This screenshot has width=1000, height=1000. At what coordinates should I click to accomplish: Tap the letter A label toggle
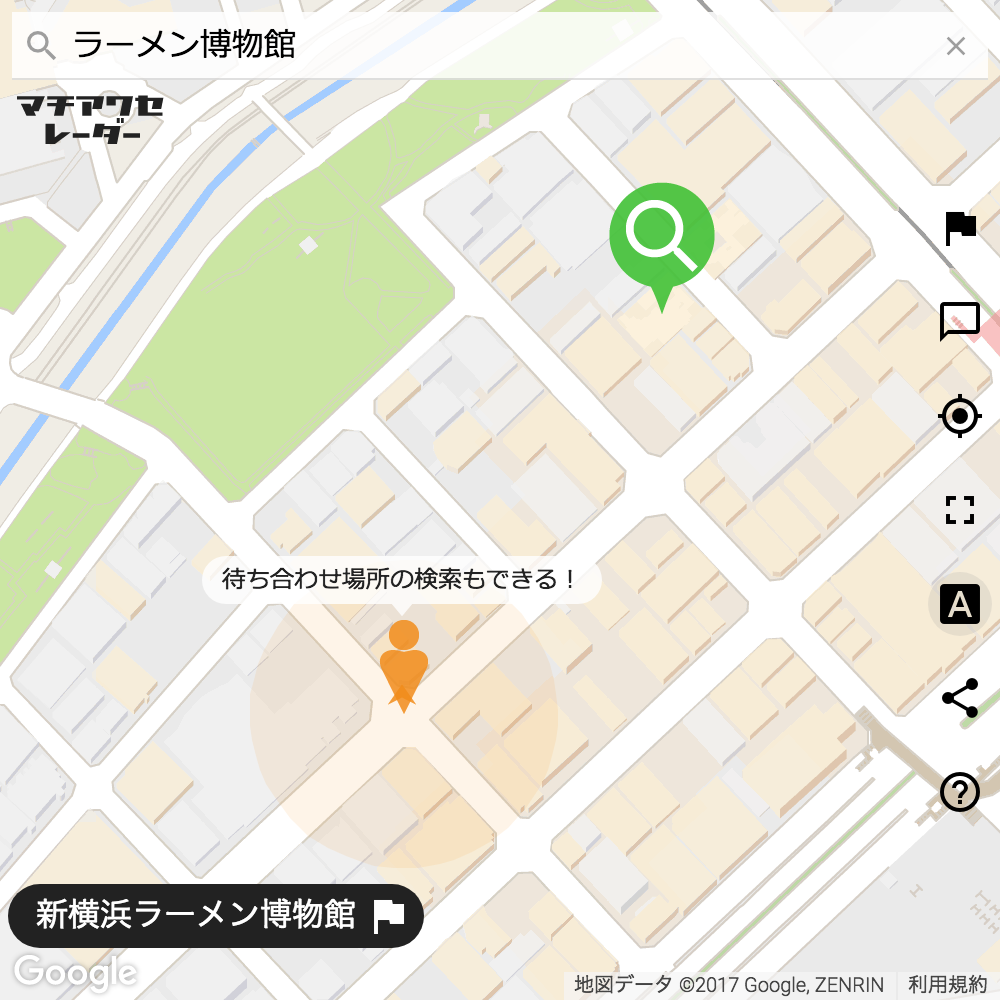960,605
